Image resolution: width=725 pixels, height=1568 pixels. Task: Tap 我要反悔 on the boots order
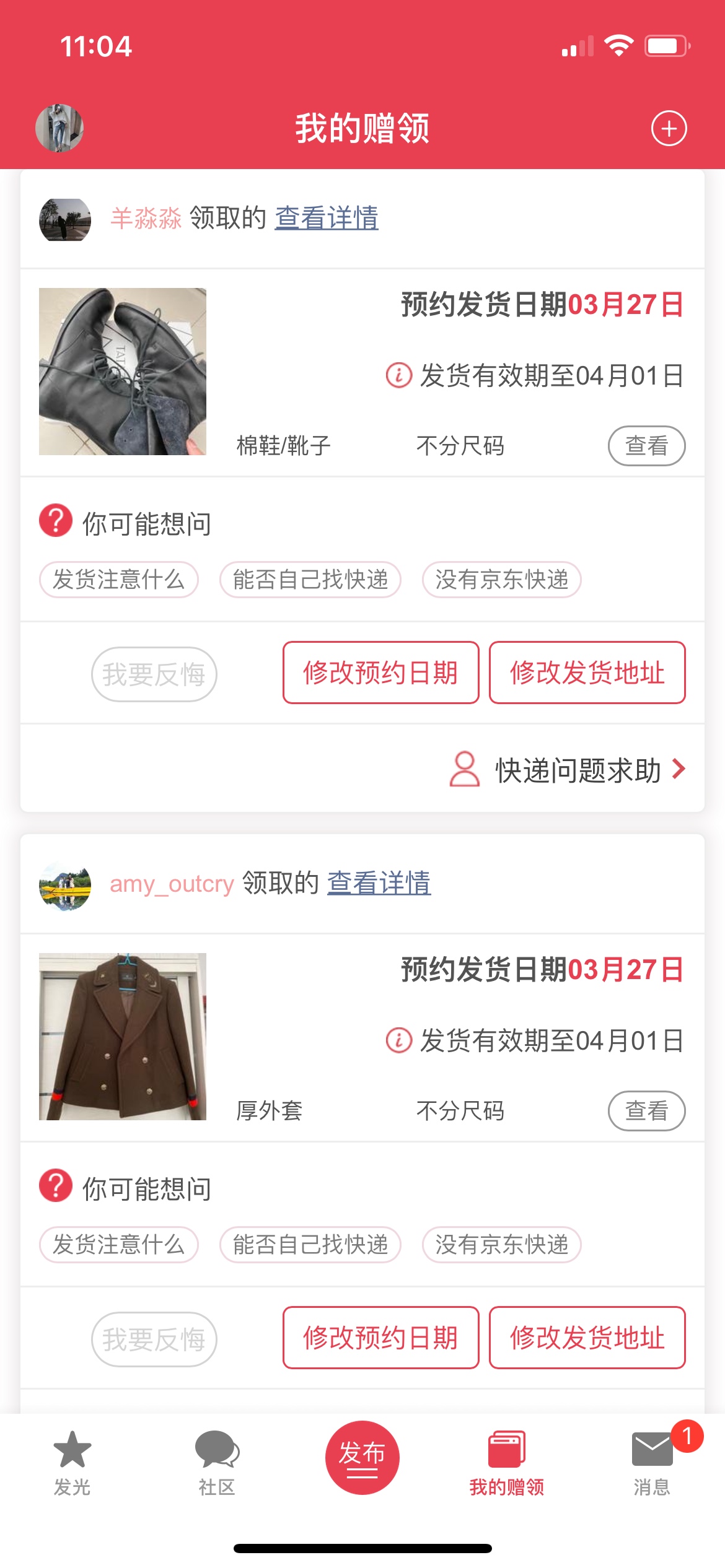(154, 674)
